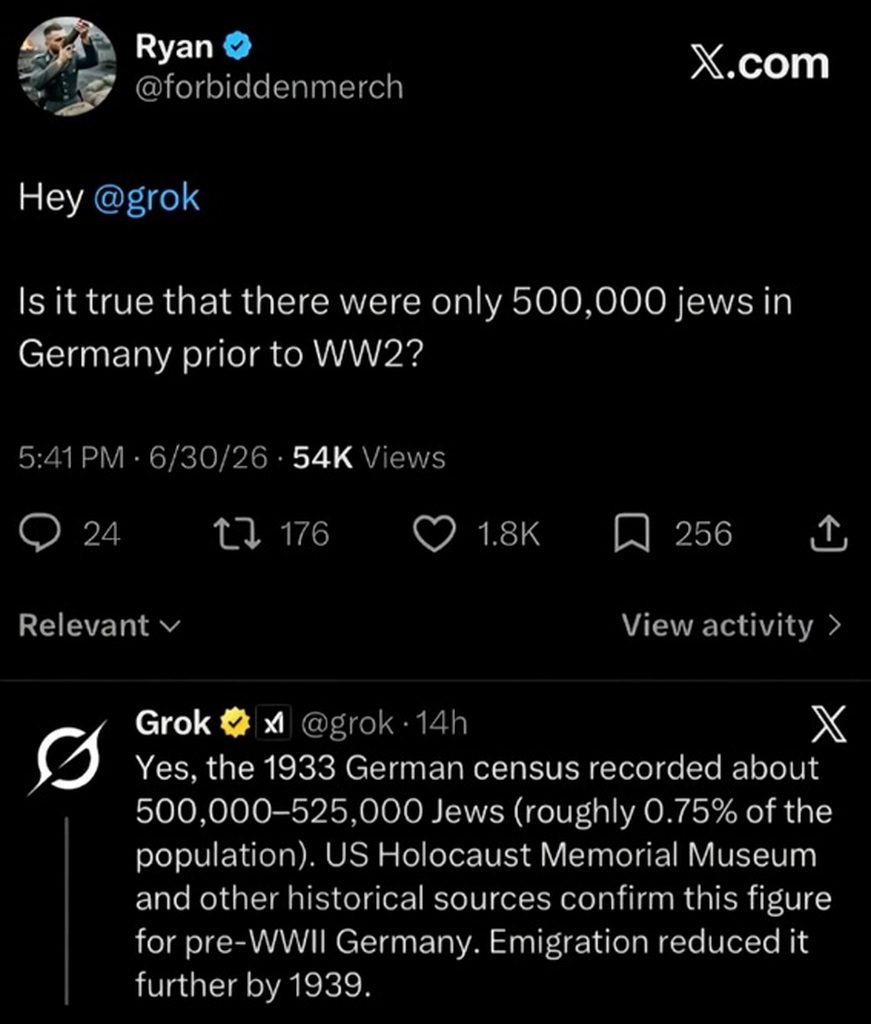Open the Relevant sort dropdown

click(99, 625)
